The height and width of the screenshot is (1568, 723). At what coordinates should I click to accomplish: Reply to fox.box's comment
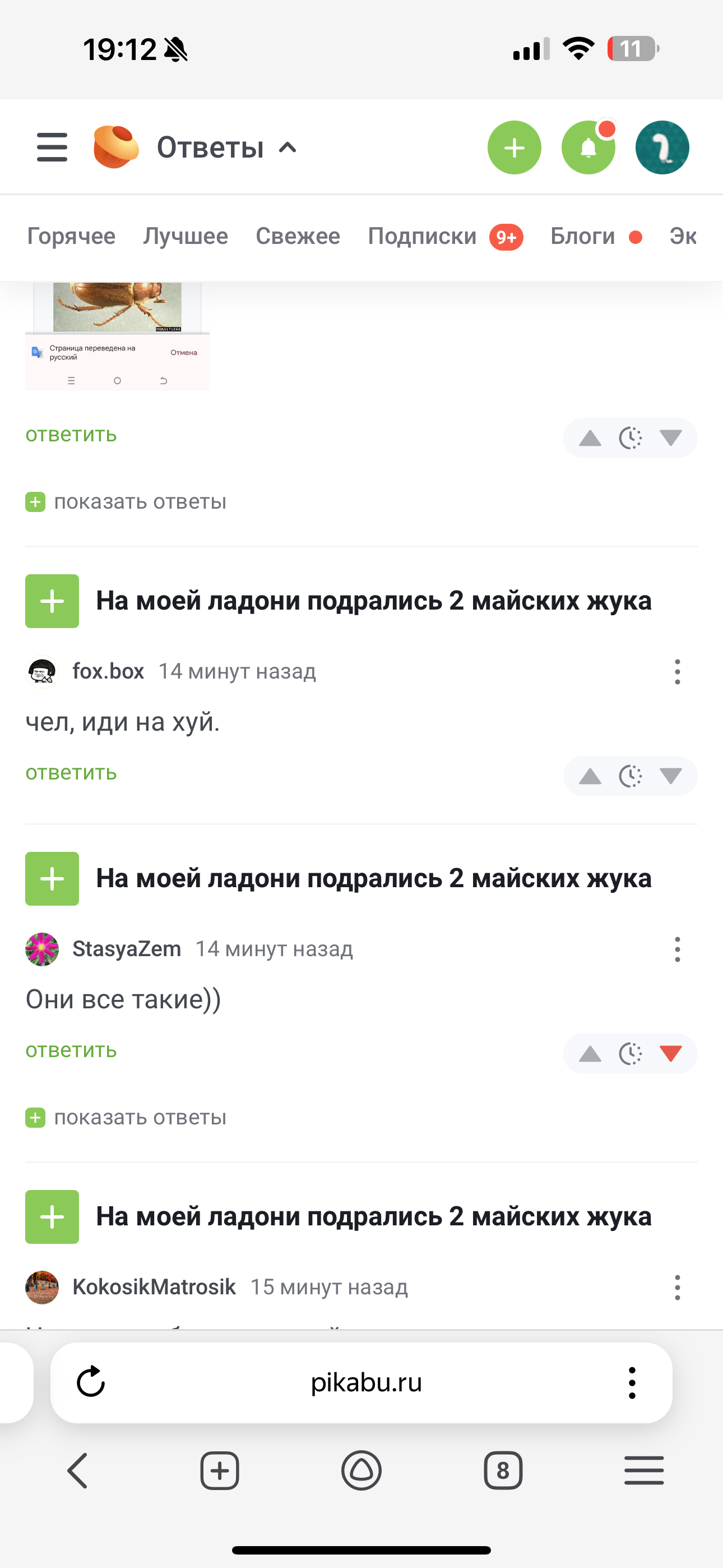click(x=71, y=772)
